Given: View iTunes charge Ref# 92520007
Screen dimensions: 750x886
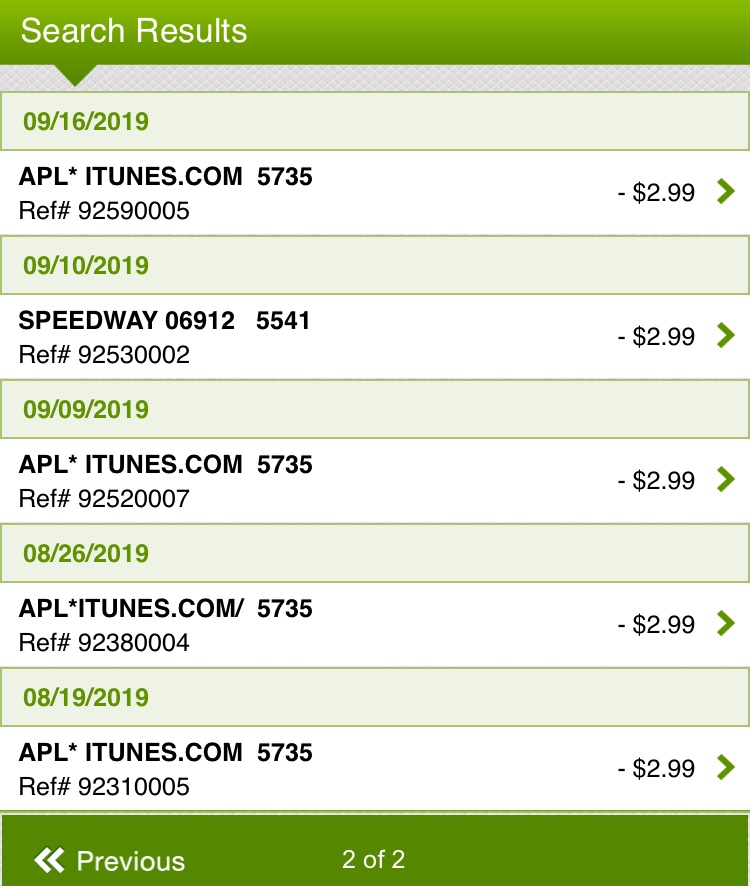Looking at the screenshot, I should point(375,481).
